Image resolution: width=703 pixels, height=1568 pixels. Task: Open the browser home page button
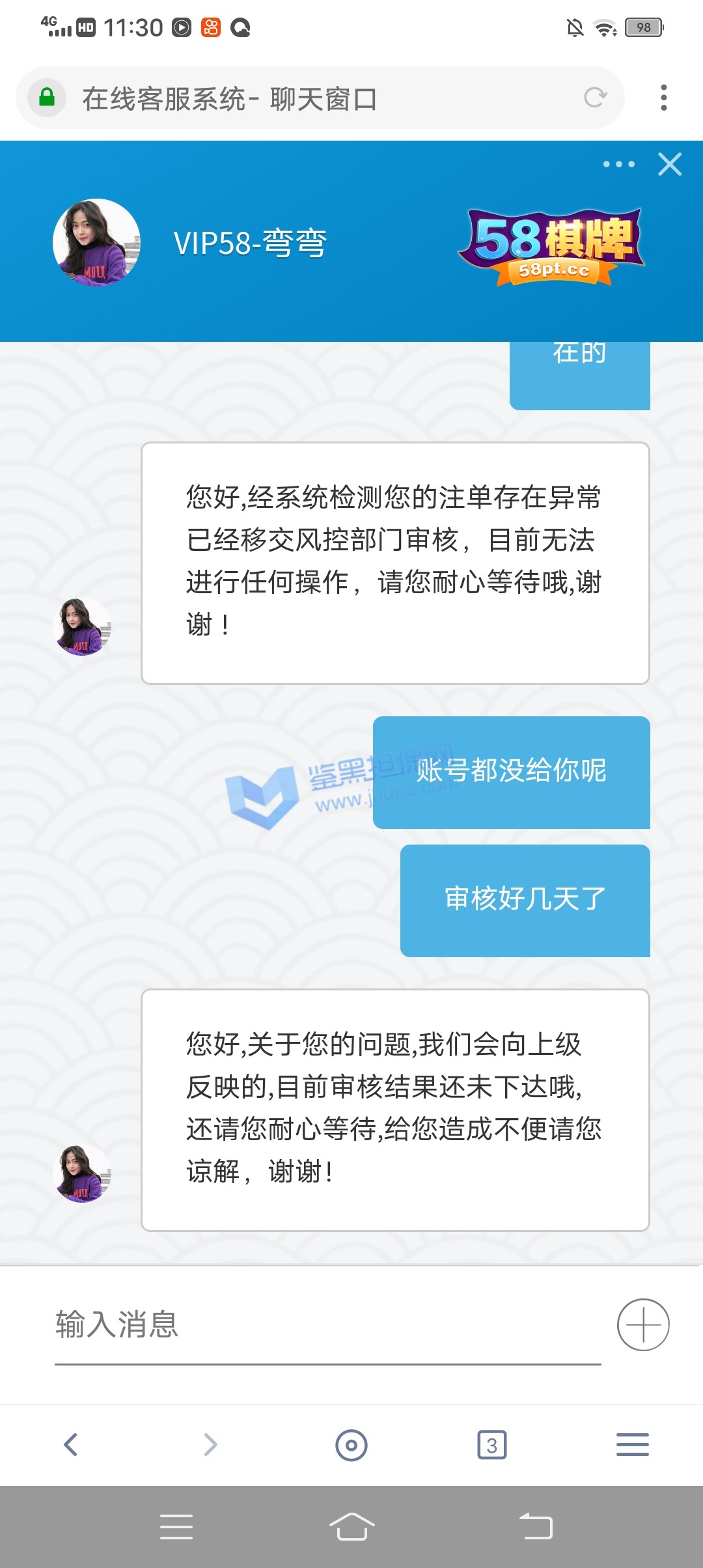351,1445
